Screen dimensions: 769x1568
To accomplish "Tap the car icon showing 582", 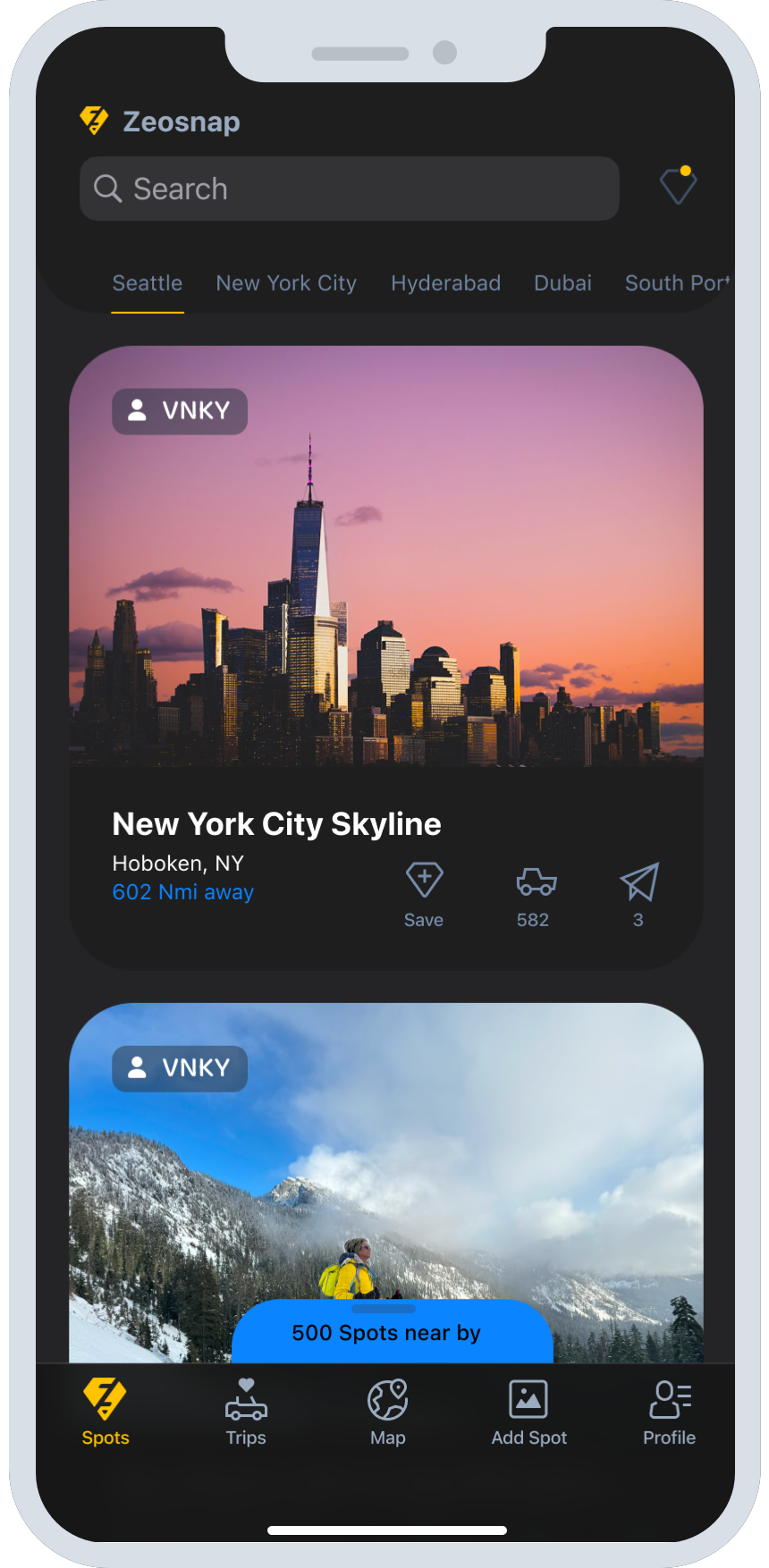I will tap(535, 892).
